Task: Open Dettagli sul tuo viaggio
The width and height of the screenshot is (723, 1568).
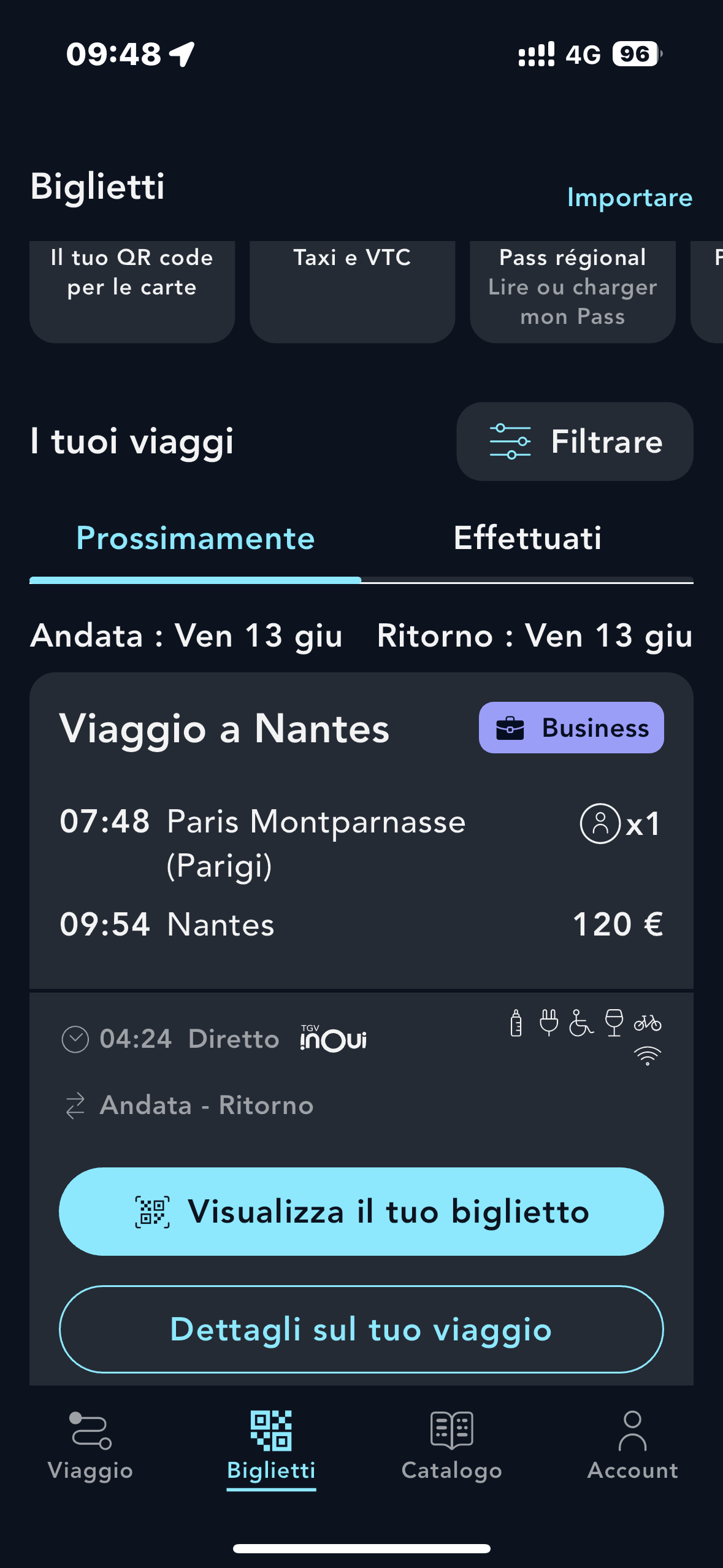Action: 361,1329
